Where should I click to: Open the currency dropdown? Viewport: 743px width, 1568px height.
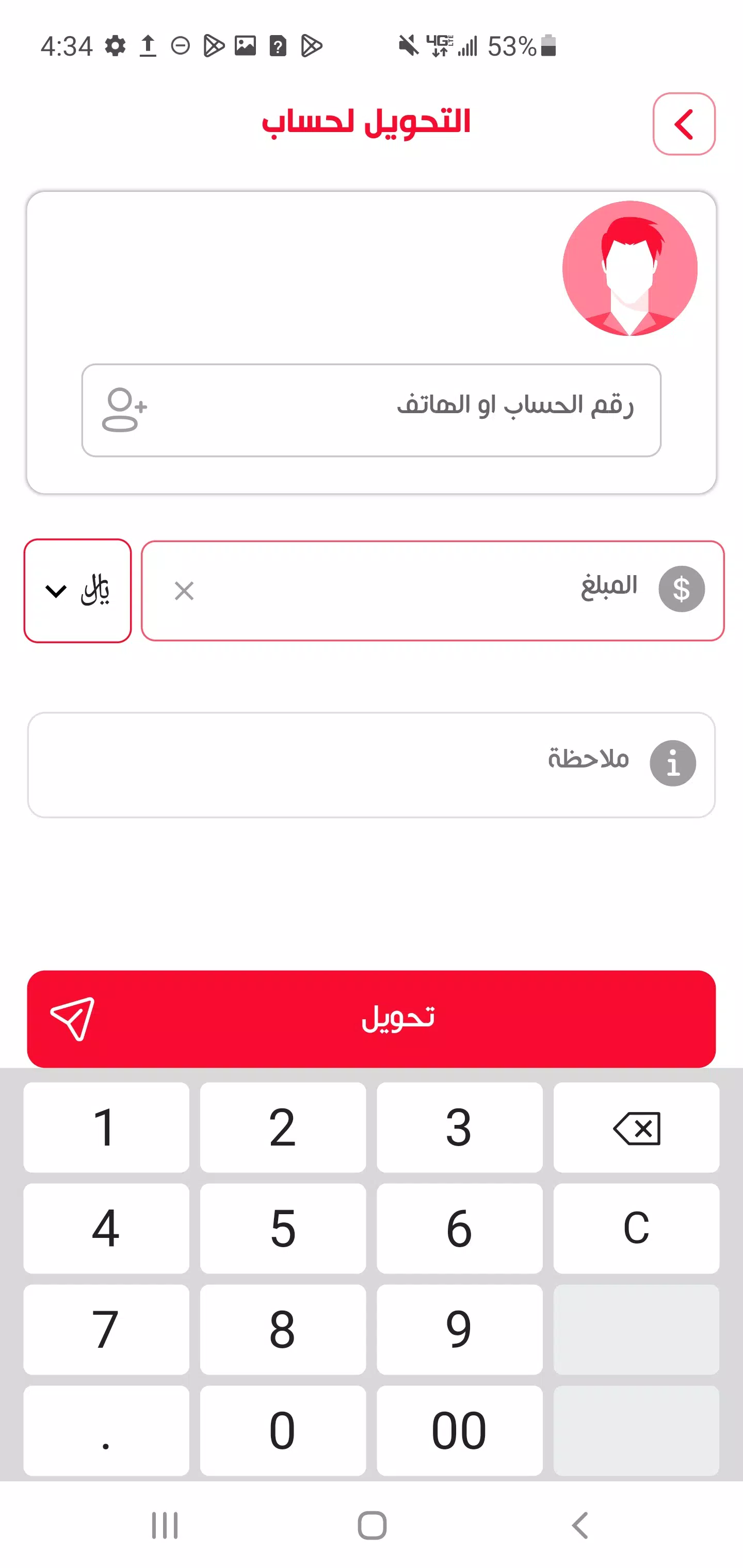[77, 591]
